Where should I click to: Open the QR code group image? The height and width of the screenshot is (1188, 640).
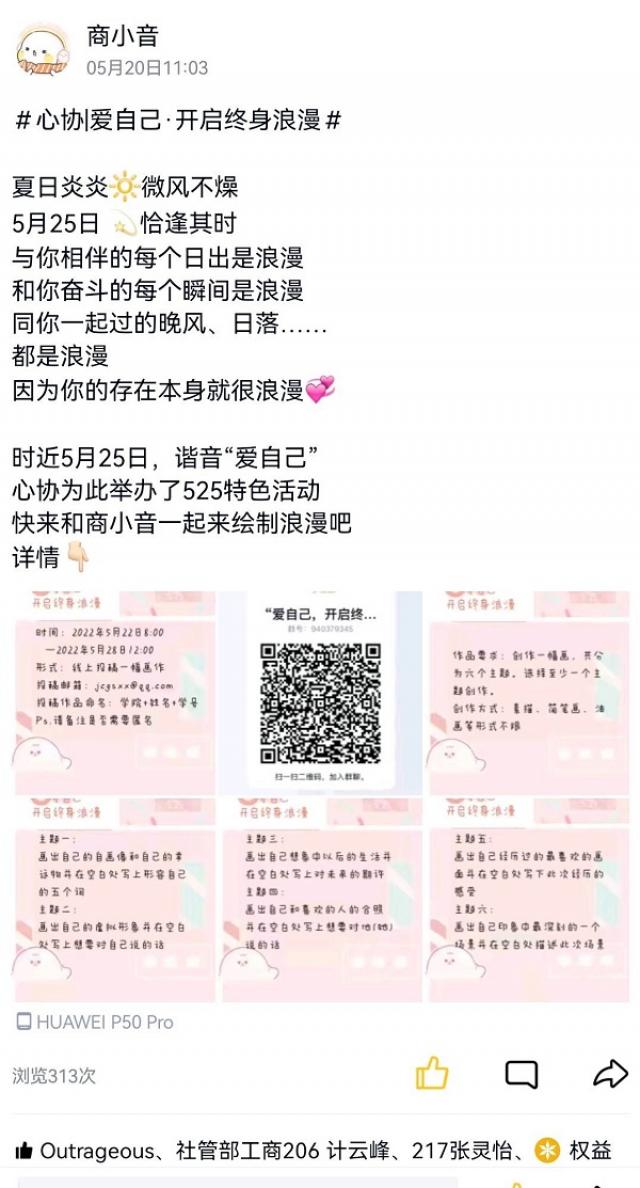click(x=320, y=692)
